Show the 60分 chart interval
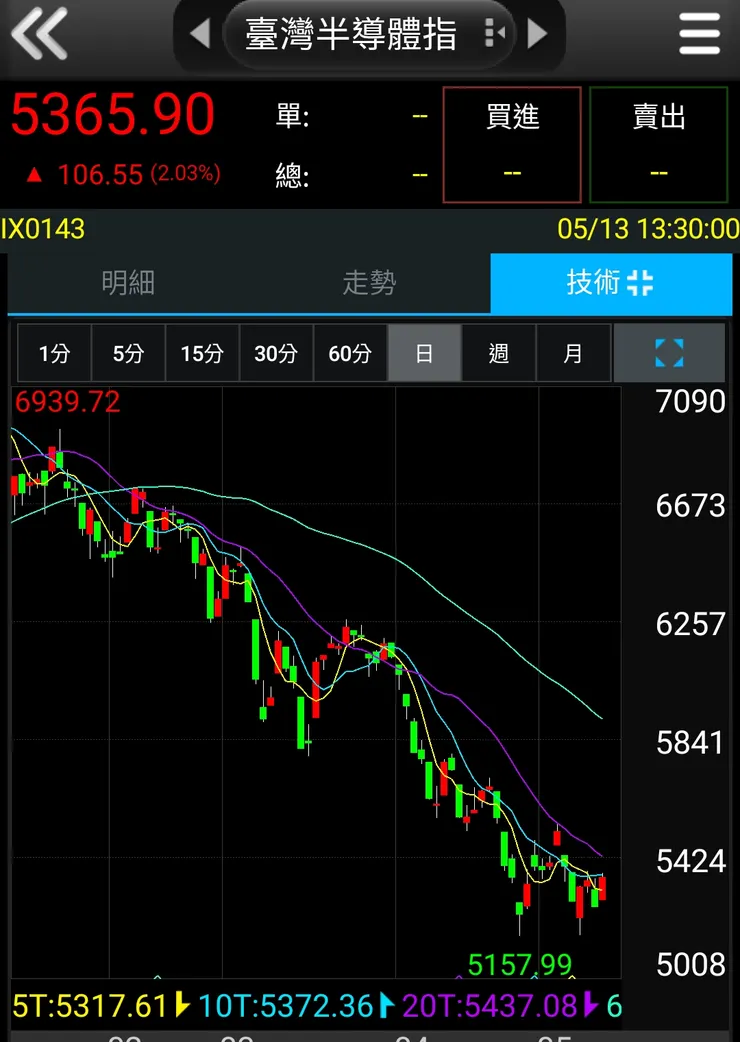 click(350, 353)
